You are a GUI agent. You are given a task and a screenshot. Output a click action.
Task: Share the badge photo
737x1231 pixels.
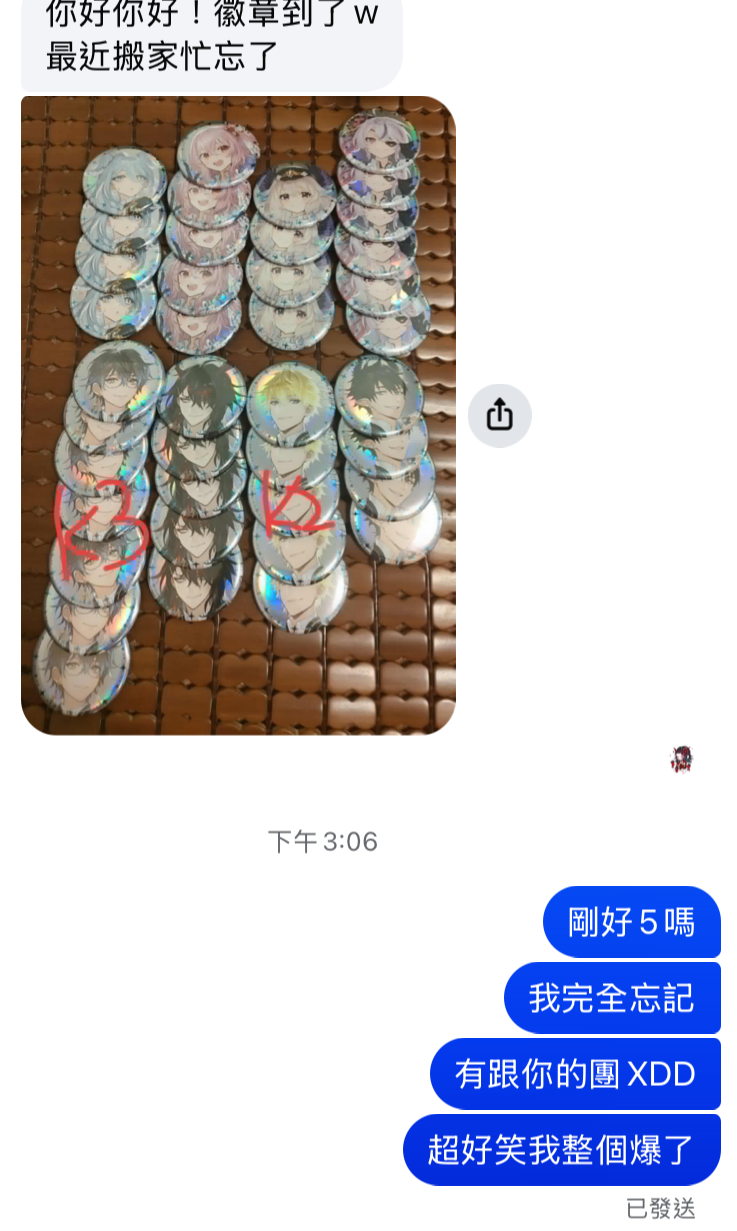500,415
